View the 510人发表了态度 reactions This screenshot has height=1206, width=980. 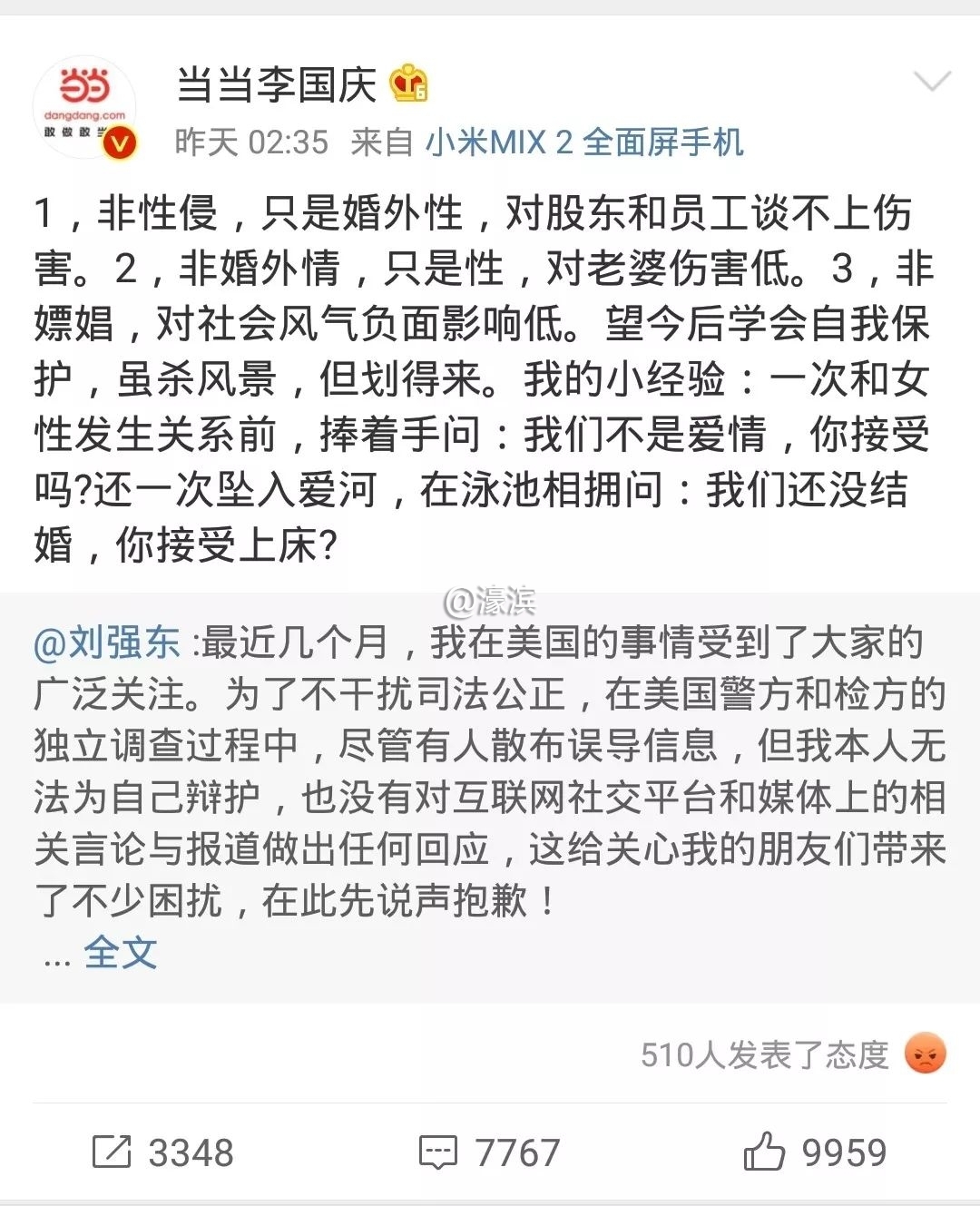click(764, 1054)
